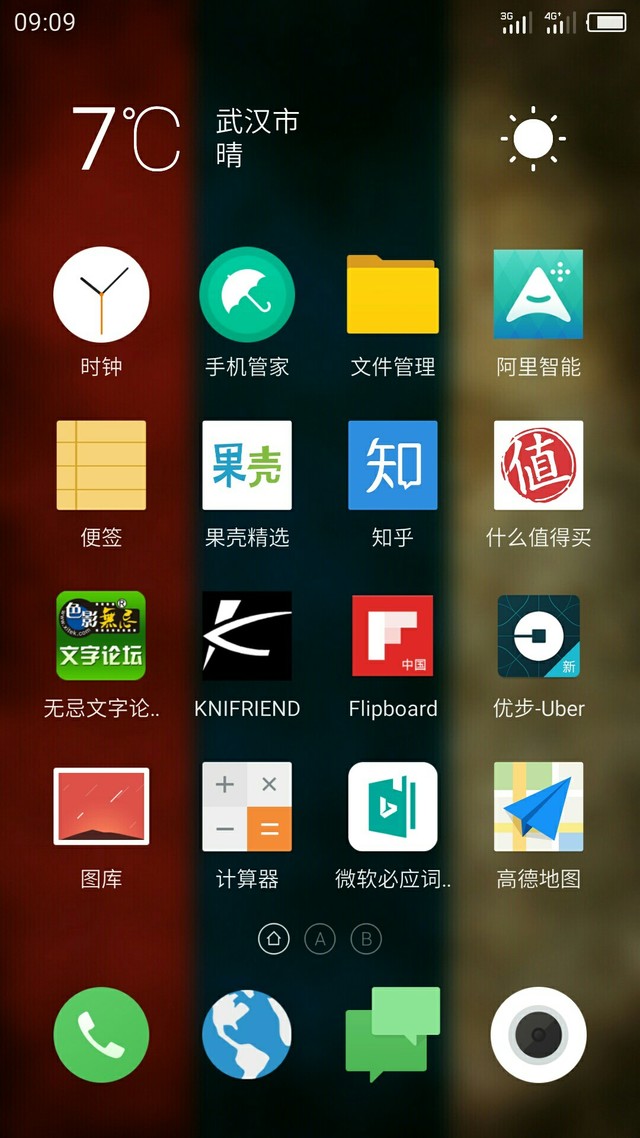Open 高德地图 maps app
640x1138 pixels.
click(538, 807)
